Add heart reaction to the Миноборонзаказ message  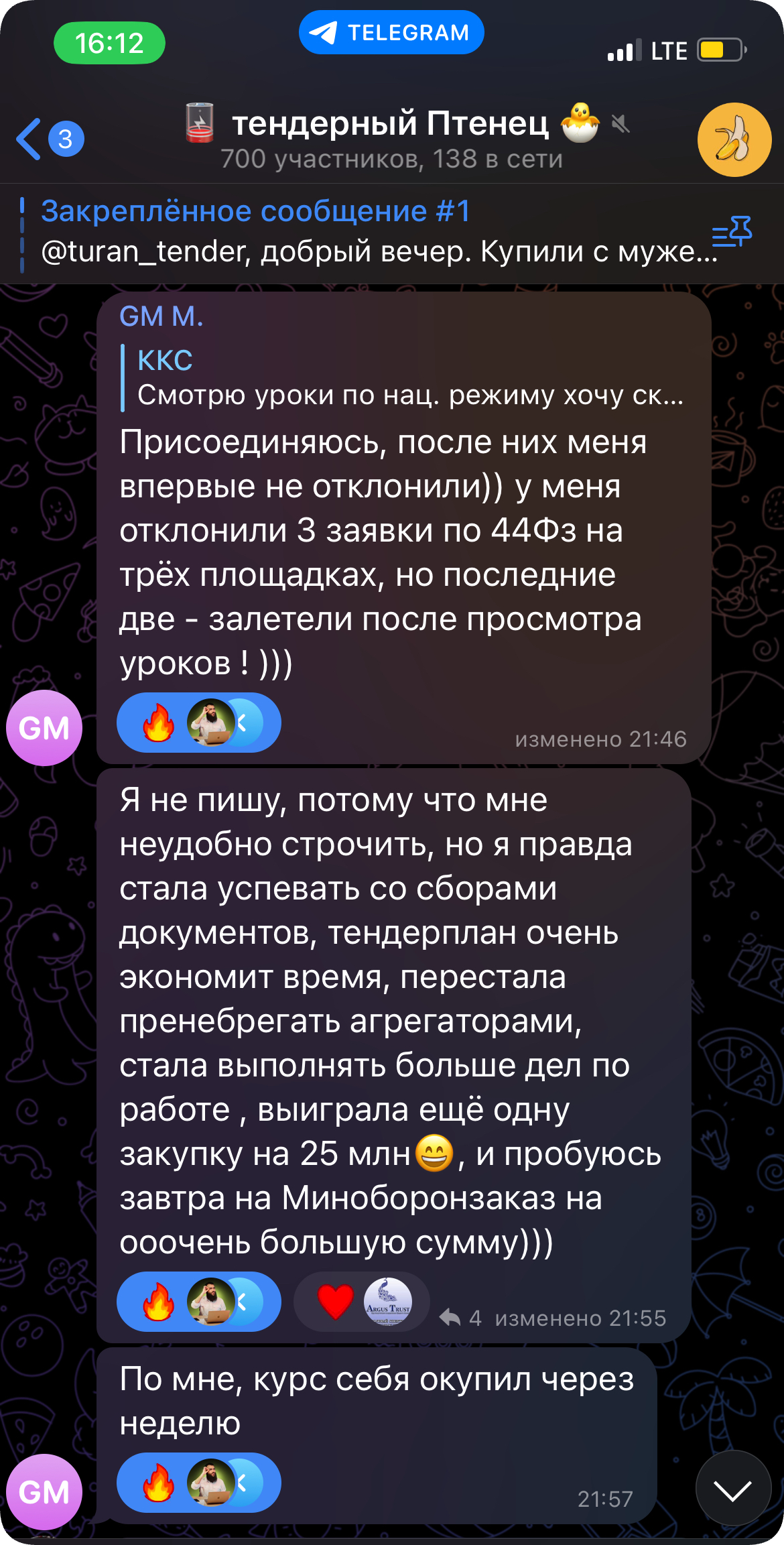tap(334, 1302)
